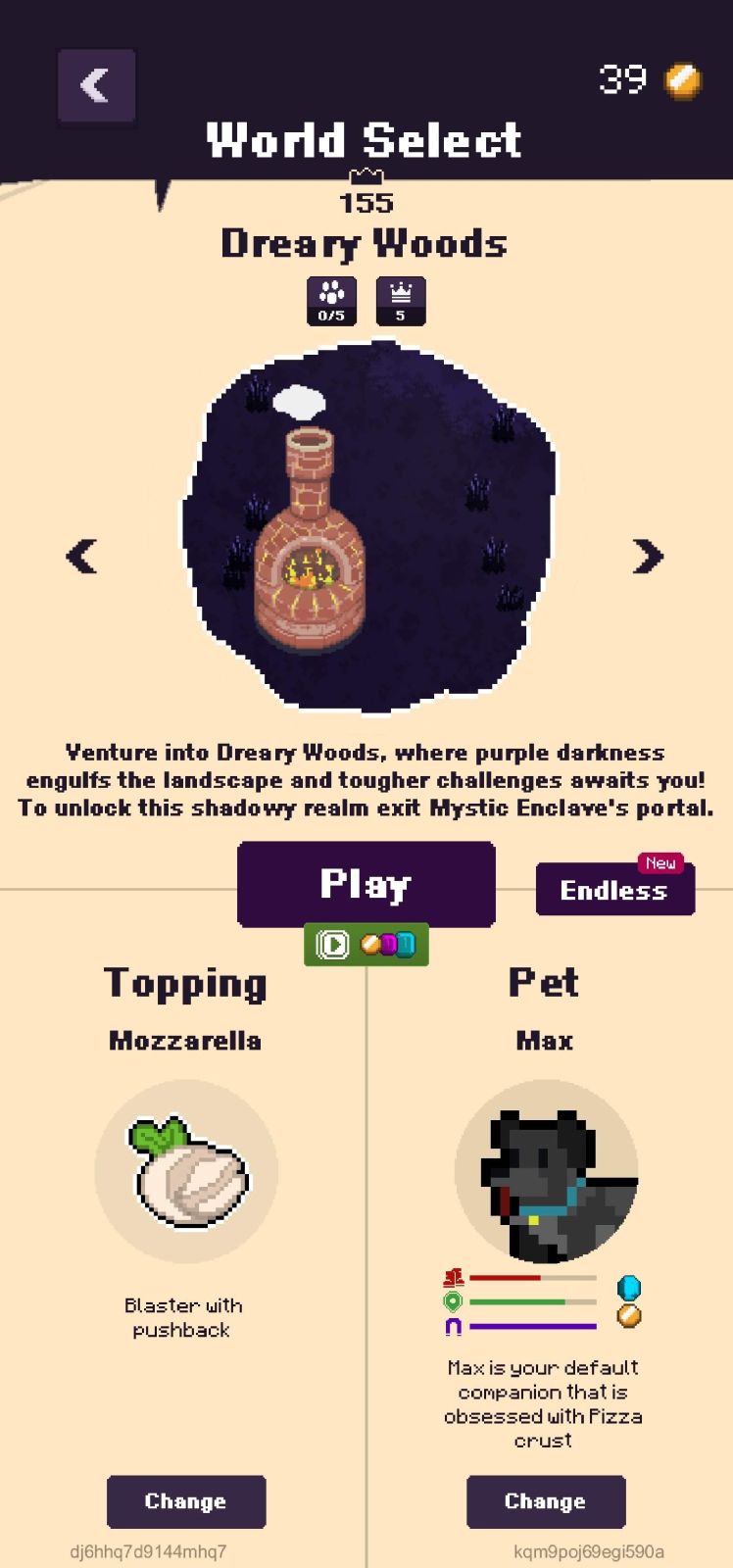Advance to next world with right arrow
Image resolution: width=733 pixels, height=1568 pixels.
click(648, 556)
